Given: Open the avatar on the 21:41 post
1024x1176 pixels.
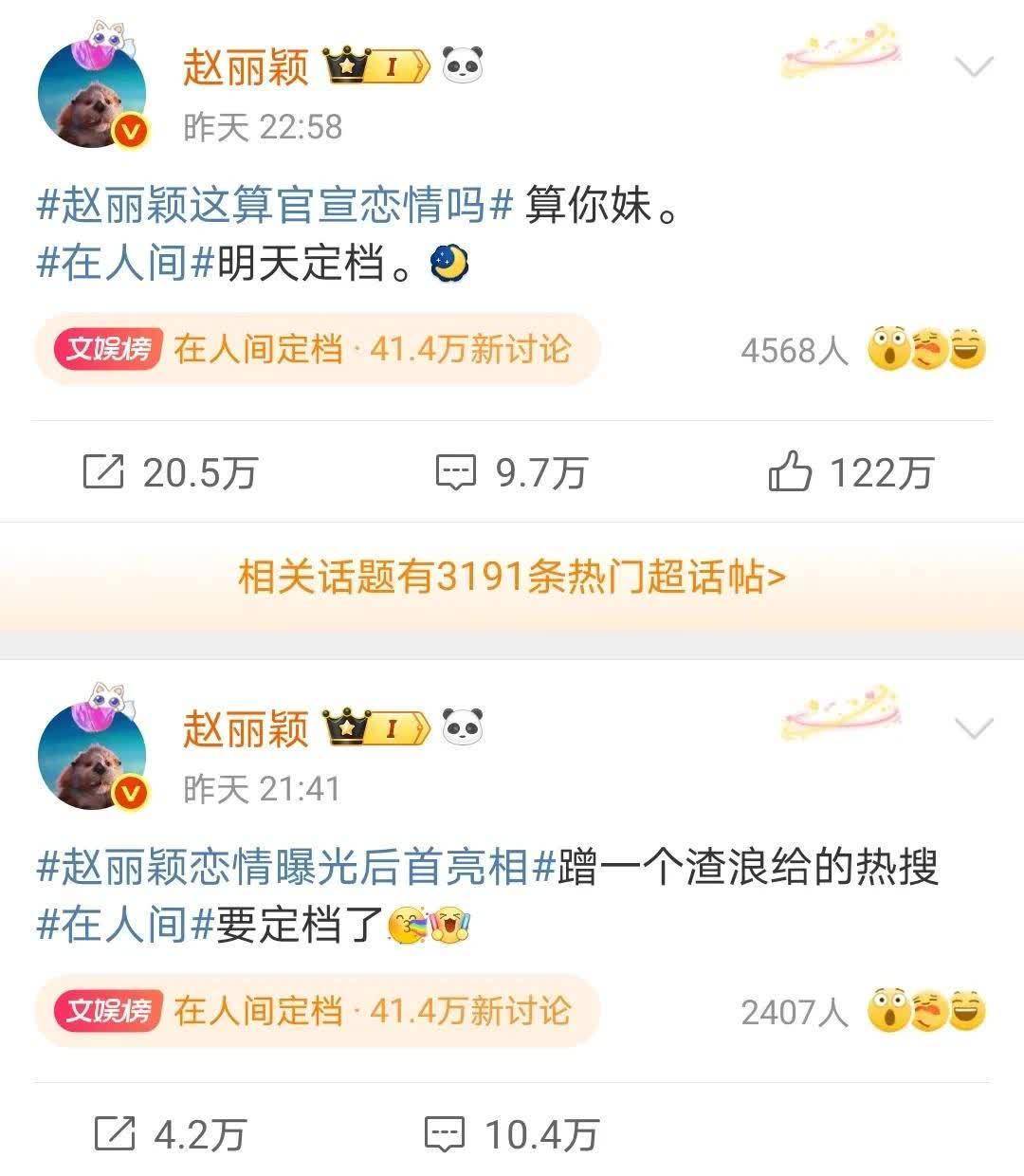Looking at the screenshot, I should (x=92, y=757).
